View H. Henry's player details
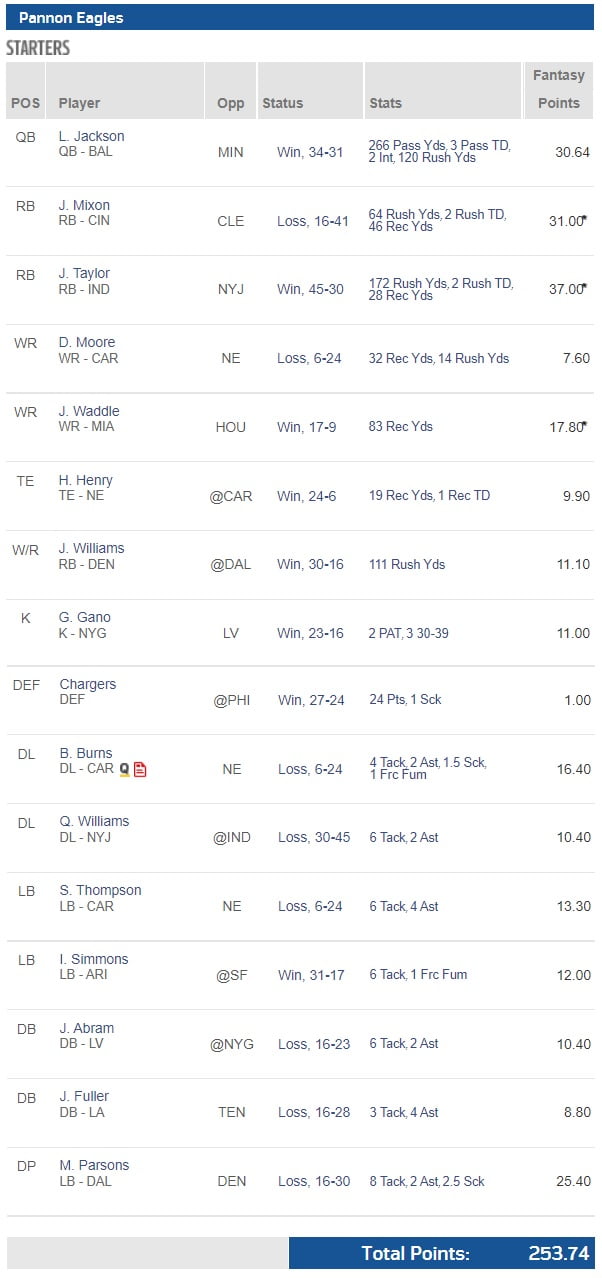This screenshot has height=1278, width=602. tap(85, 480)
